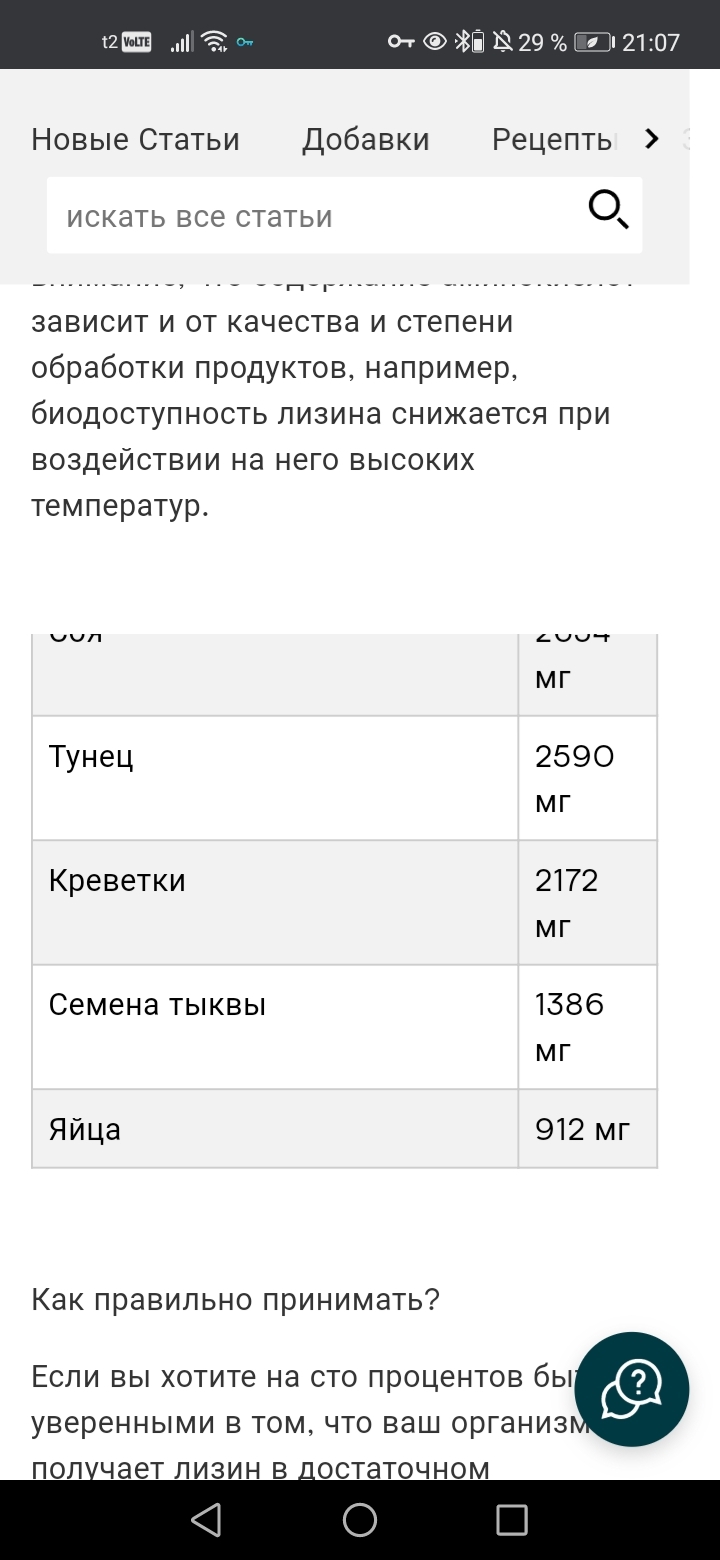
Task: Open the Новые Статьи category
Action: (135, 140)
